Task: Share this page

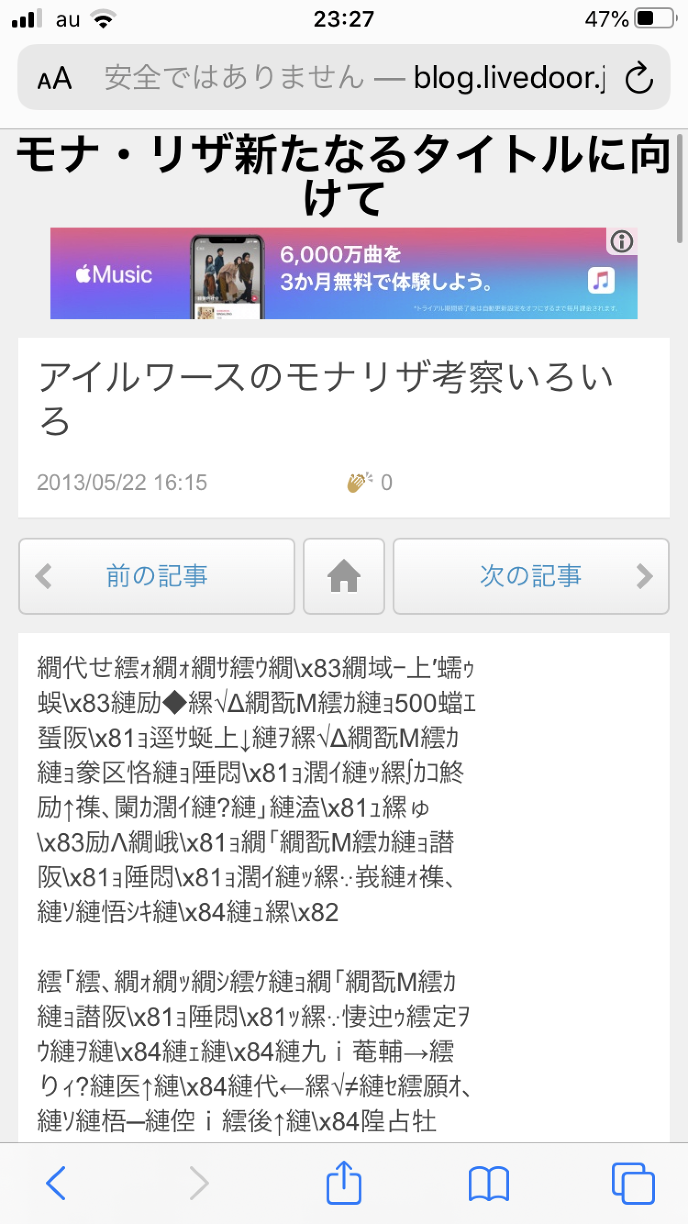Action: [x=344, y=1183]
